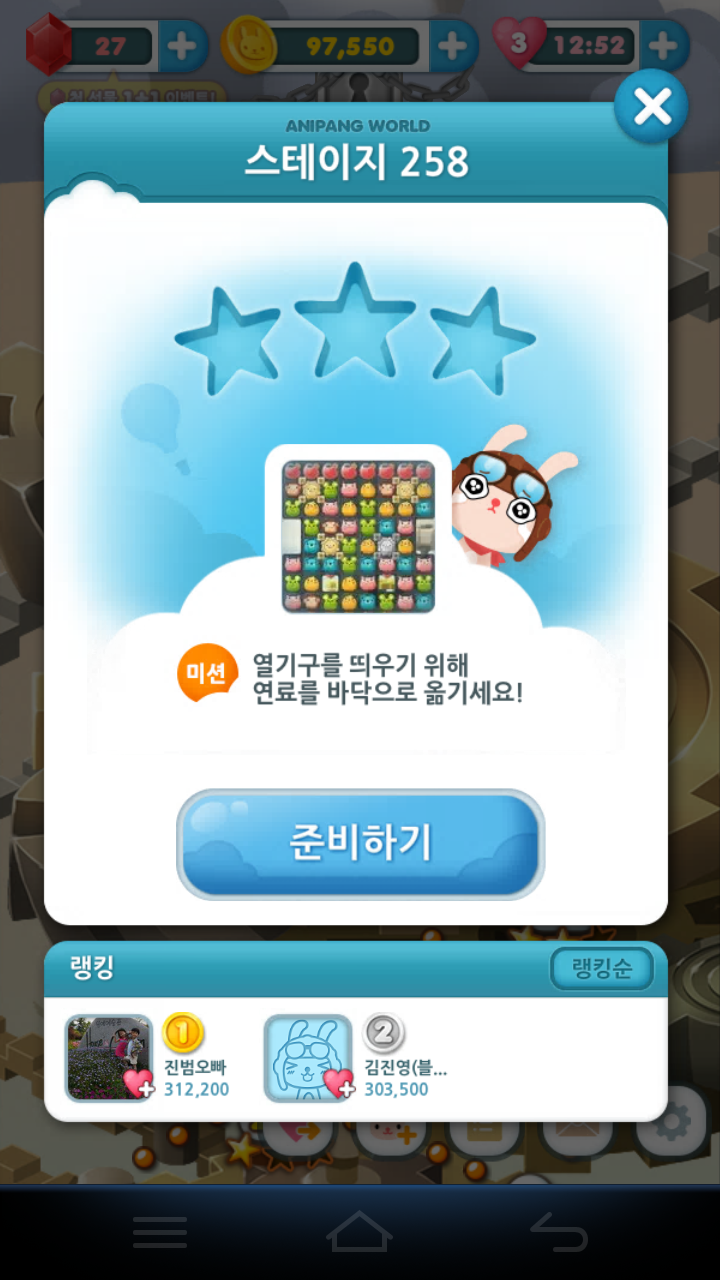
Task: Toggle the 랭킹순 ranking sort button
Action: point(601,968)
